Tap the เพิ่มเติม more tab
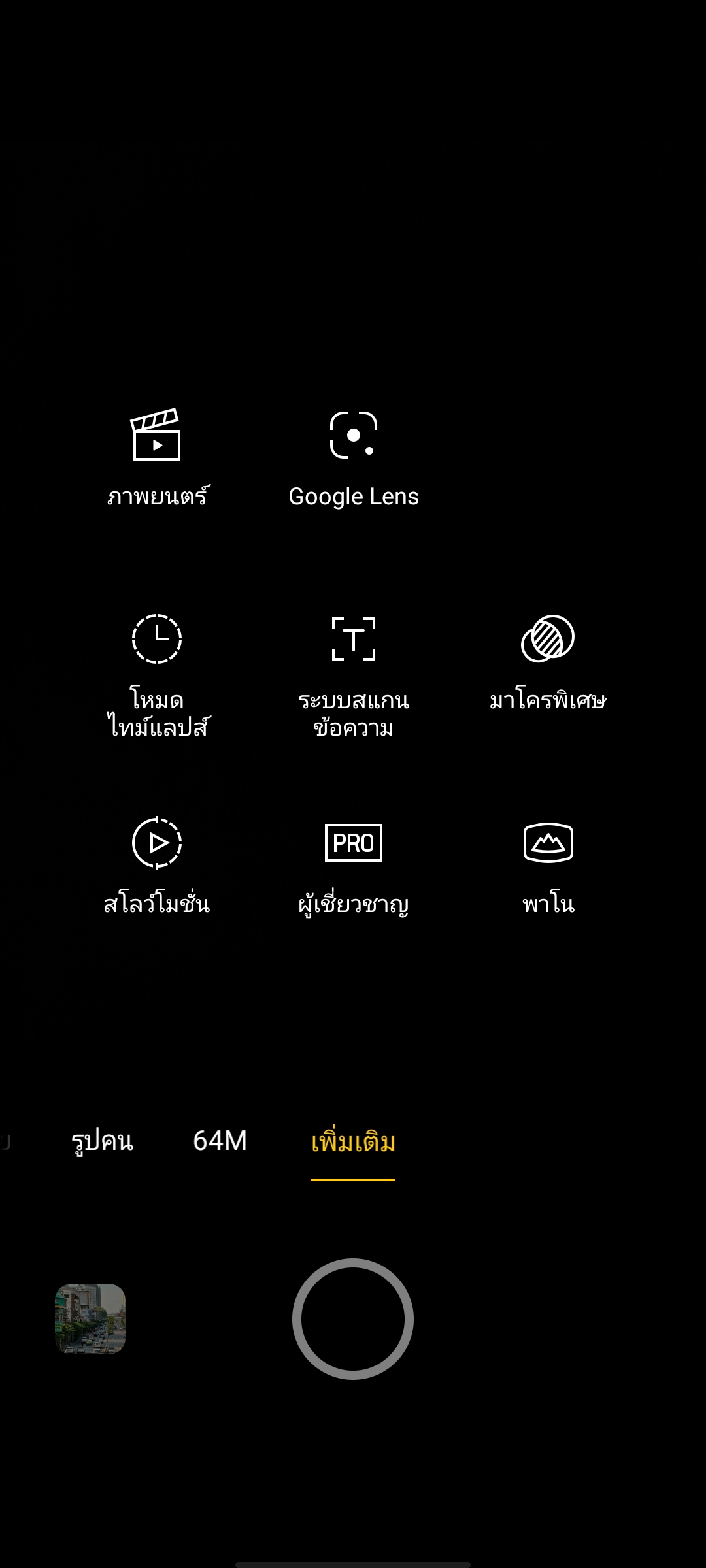 tap(353, 1142)
